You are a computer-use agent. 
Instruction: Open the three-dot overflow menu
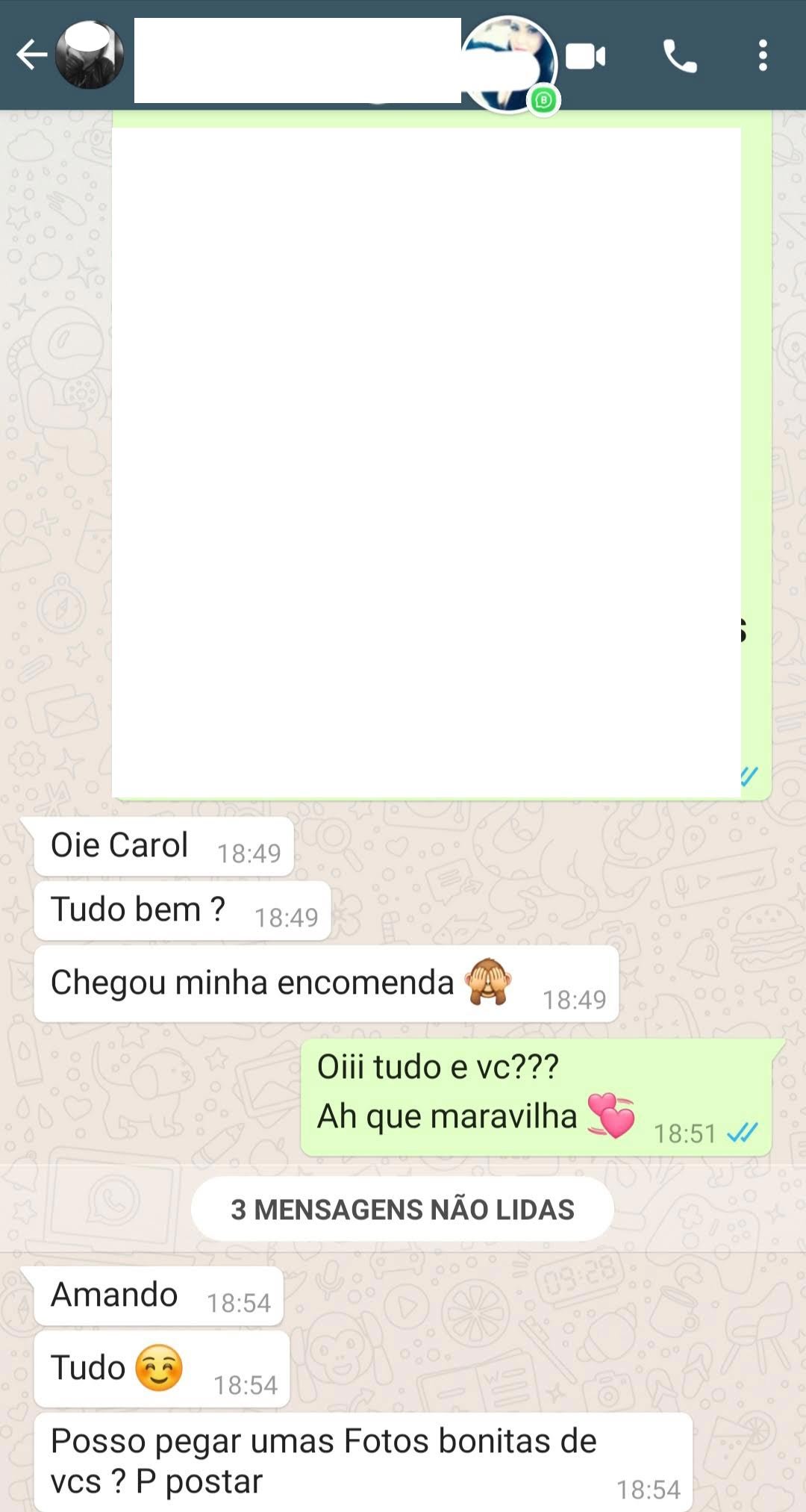click(x=763, y=56)
